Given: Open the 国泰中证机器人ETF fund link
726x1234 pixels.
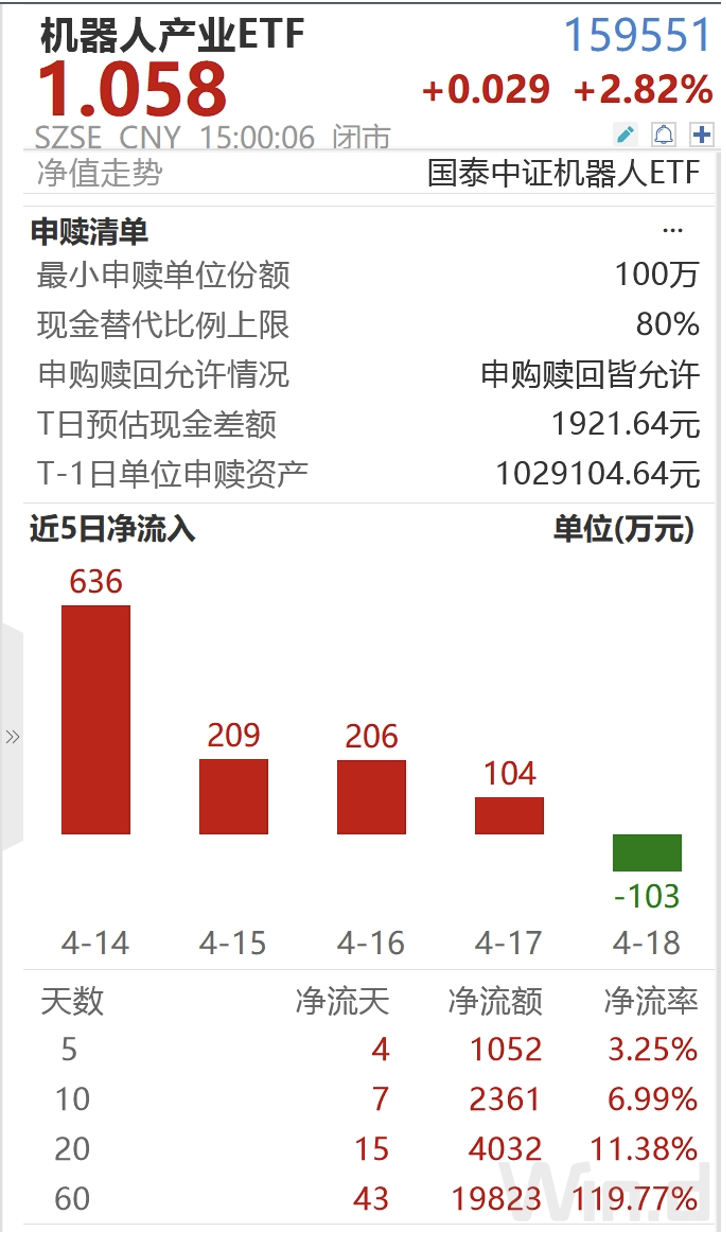Looking at the screenshot, I should click(x=564, y=174).
